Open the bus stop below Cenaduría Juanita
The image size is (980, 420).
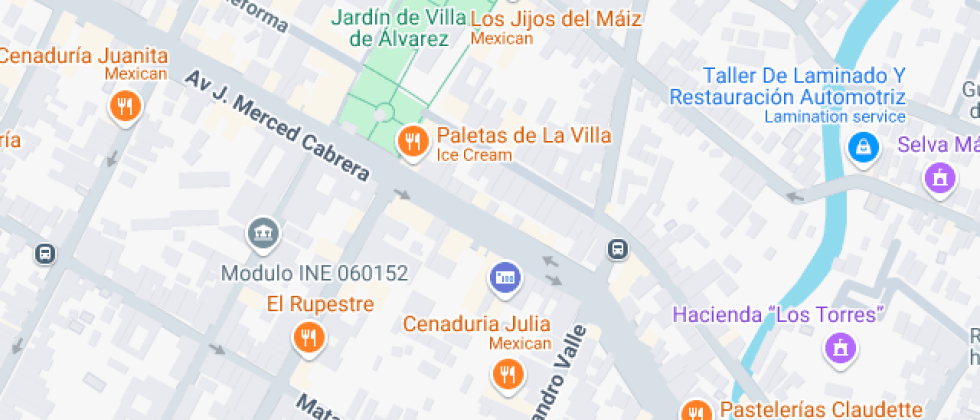(45, 253)
